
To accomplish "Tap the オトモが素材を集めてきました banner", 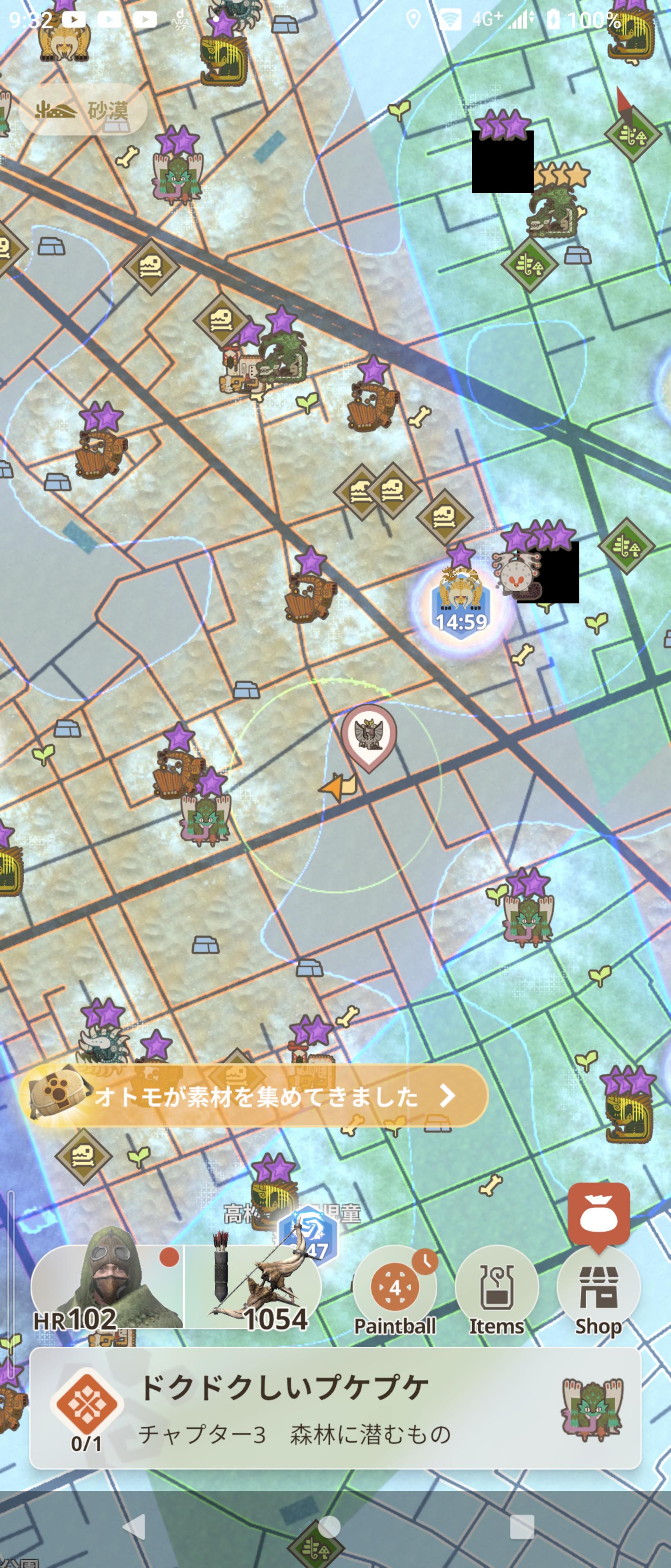I will tap(256, 1096).
